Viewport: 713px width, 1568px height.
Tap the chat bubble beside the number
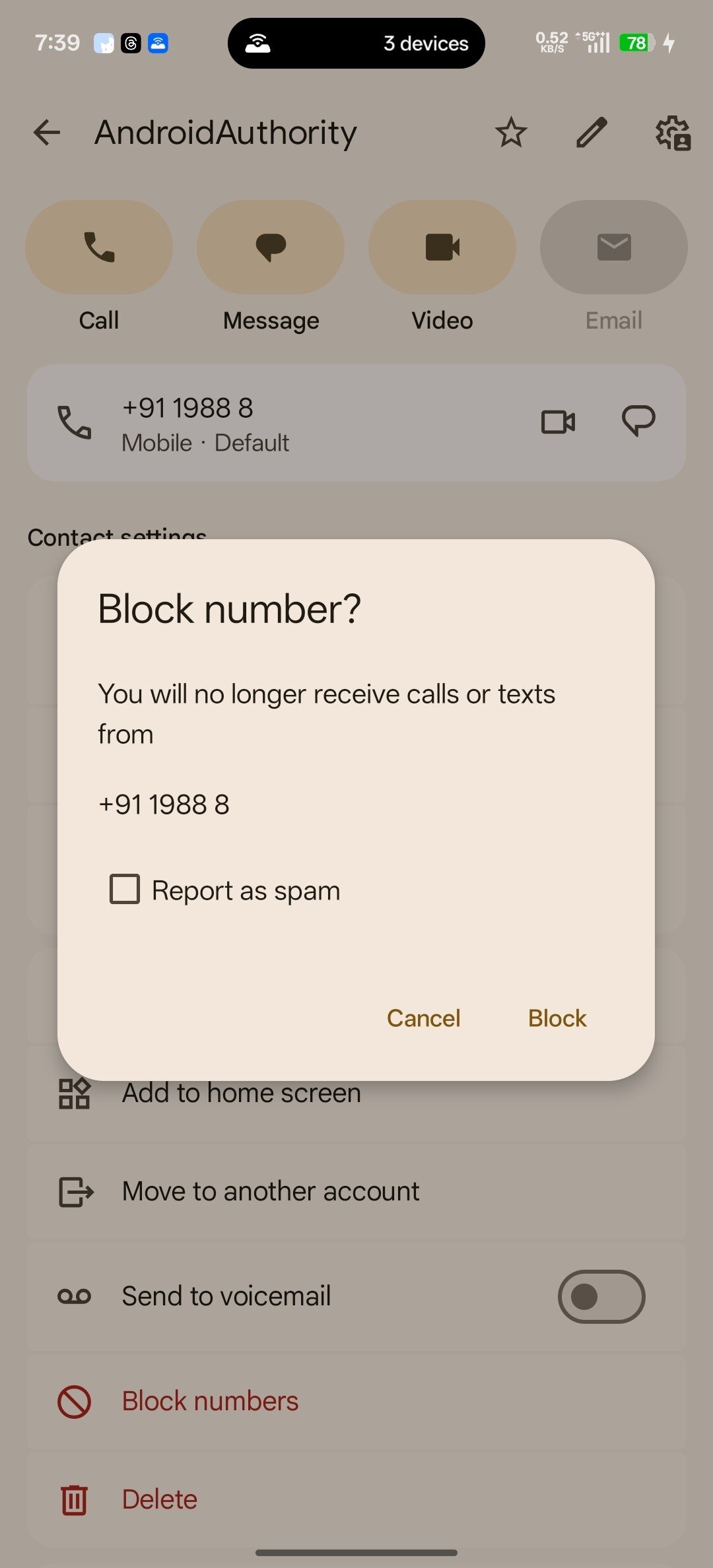click(x=638, y=422)
